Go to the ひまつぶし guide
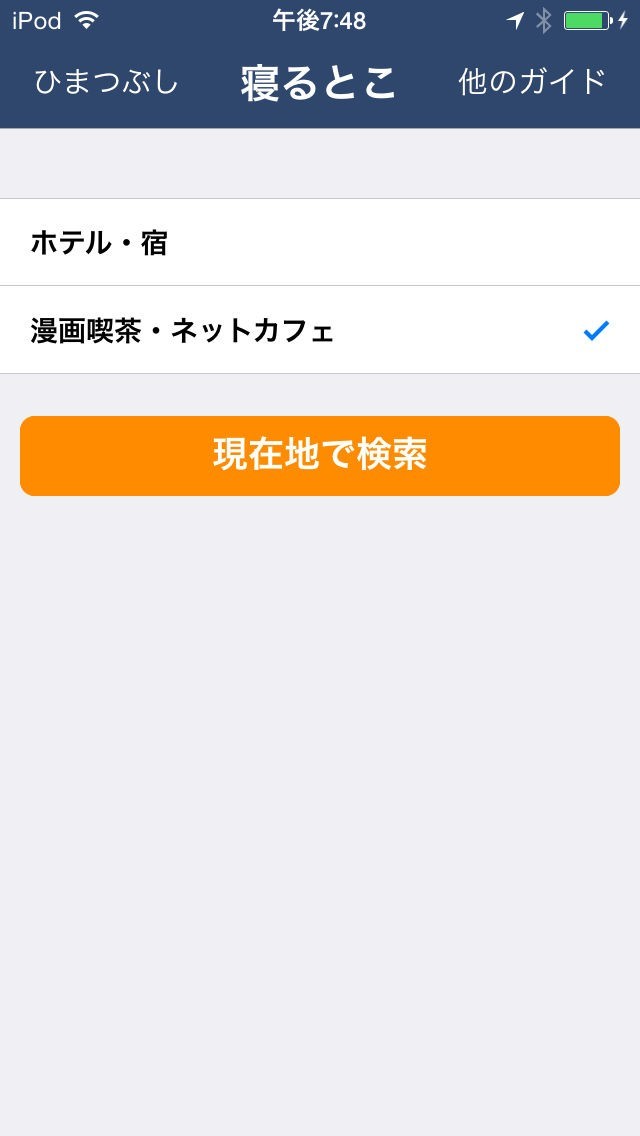 (106, 82)
